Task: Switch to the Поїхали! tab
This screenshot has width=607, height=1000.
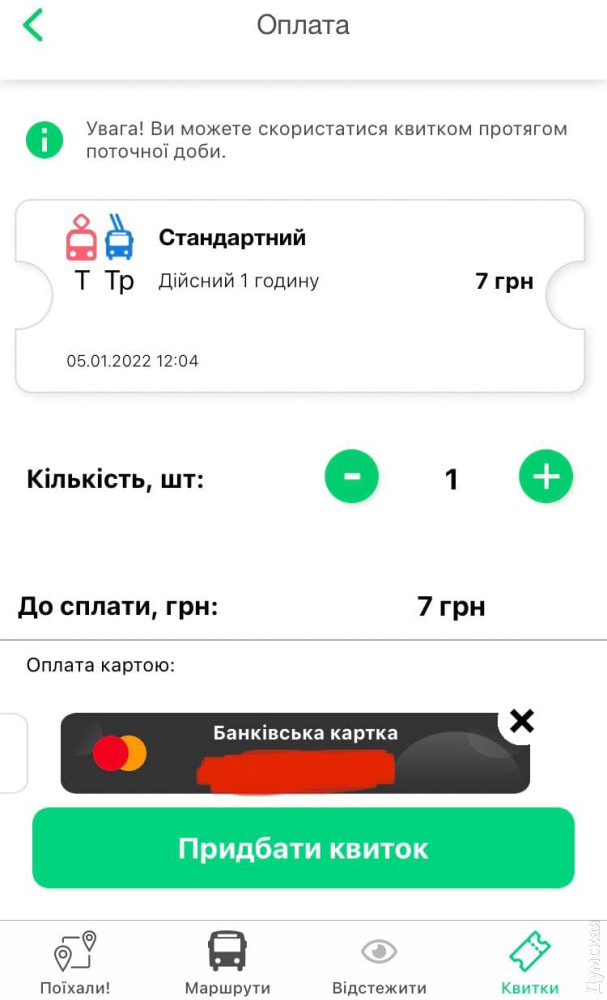Action: (x=75, y=962)
